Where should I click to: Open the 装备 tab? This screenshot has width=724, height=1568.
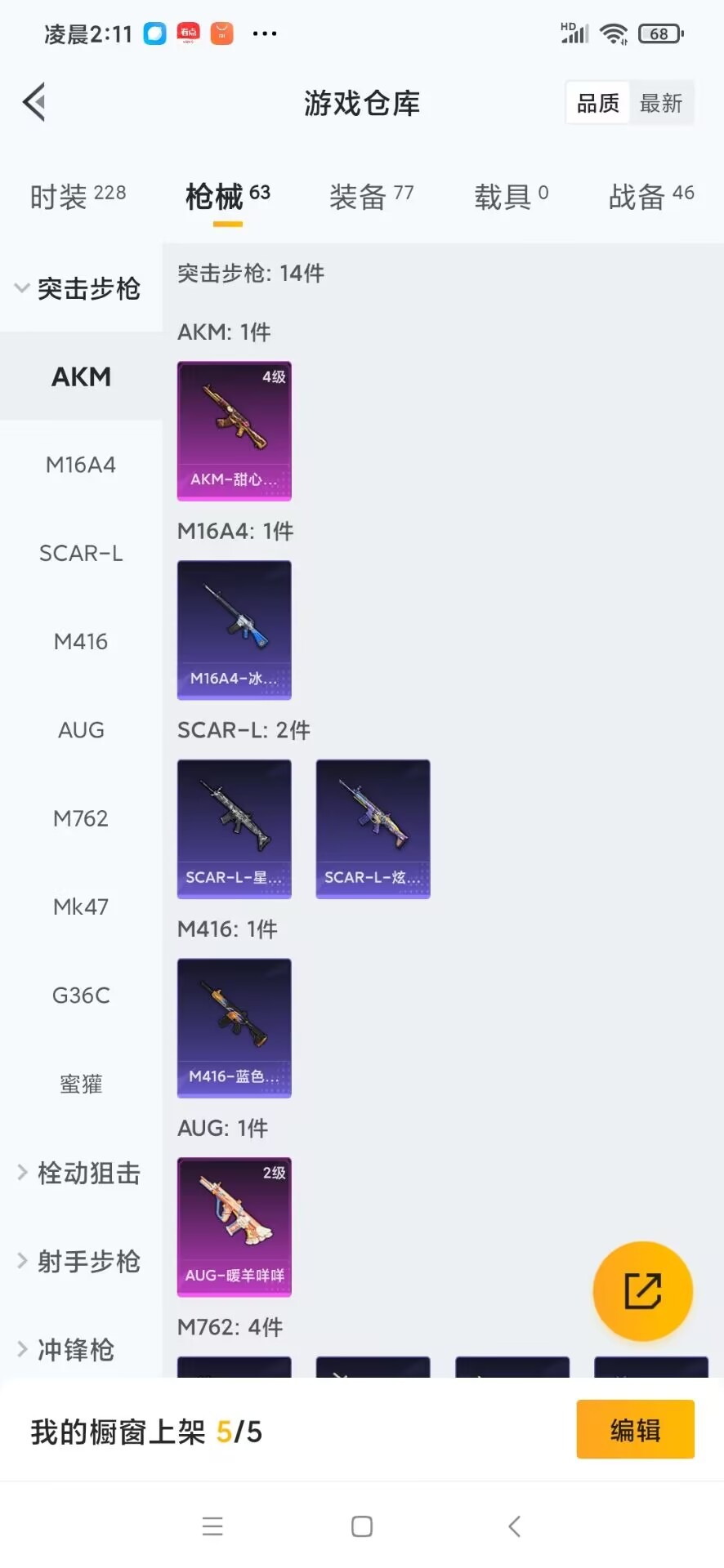tap(371, 197)
